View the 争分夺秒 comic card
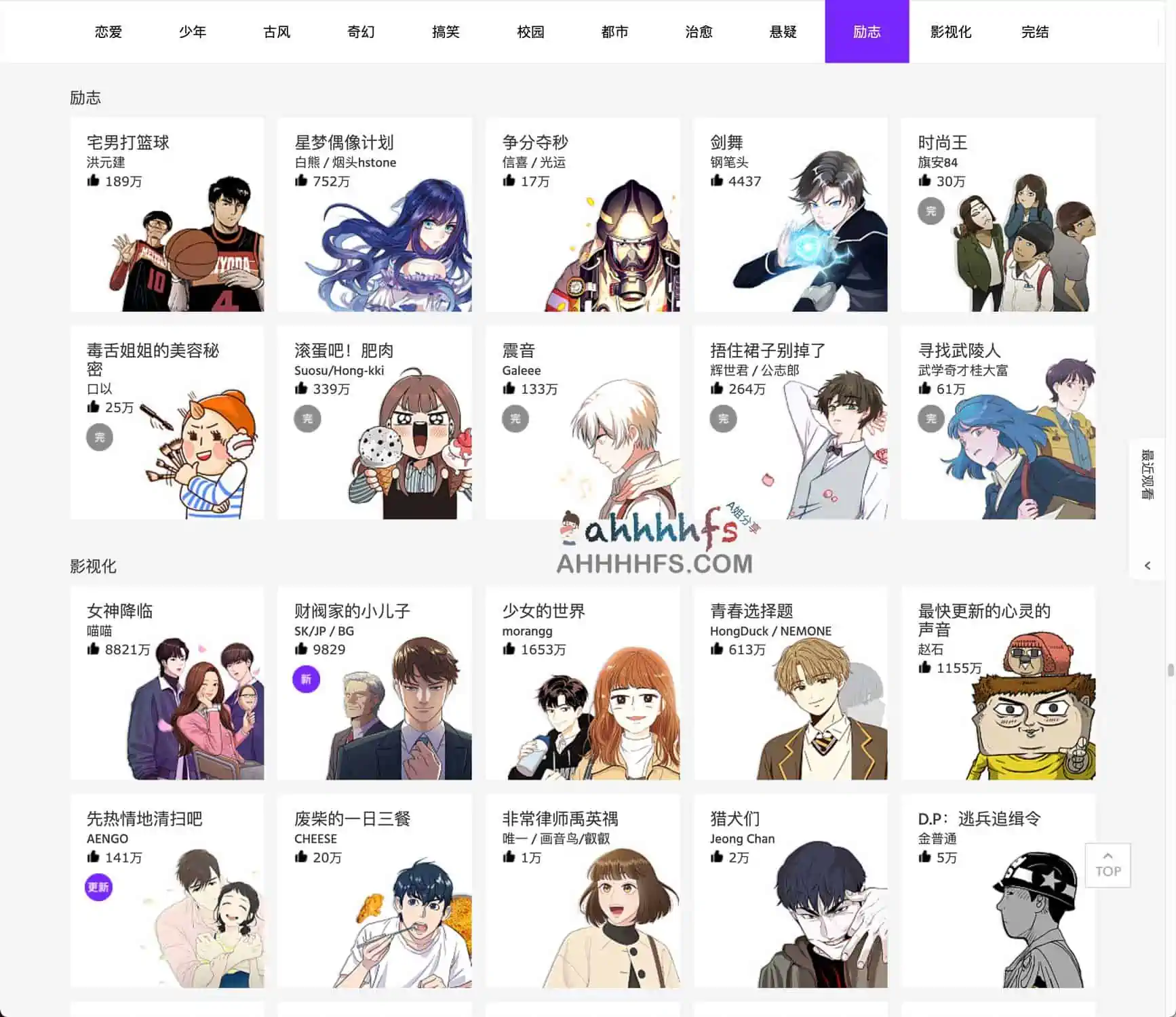1176x1017 pixels. tap(582, 214)
